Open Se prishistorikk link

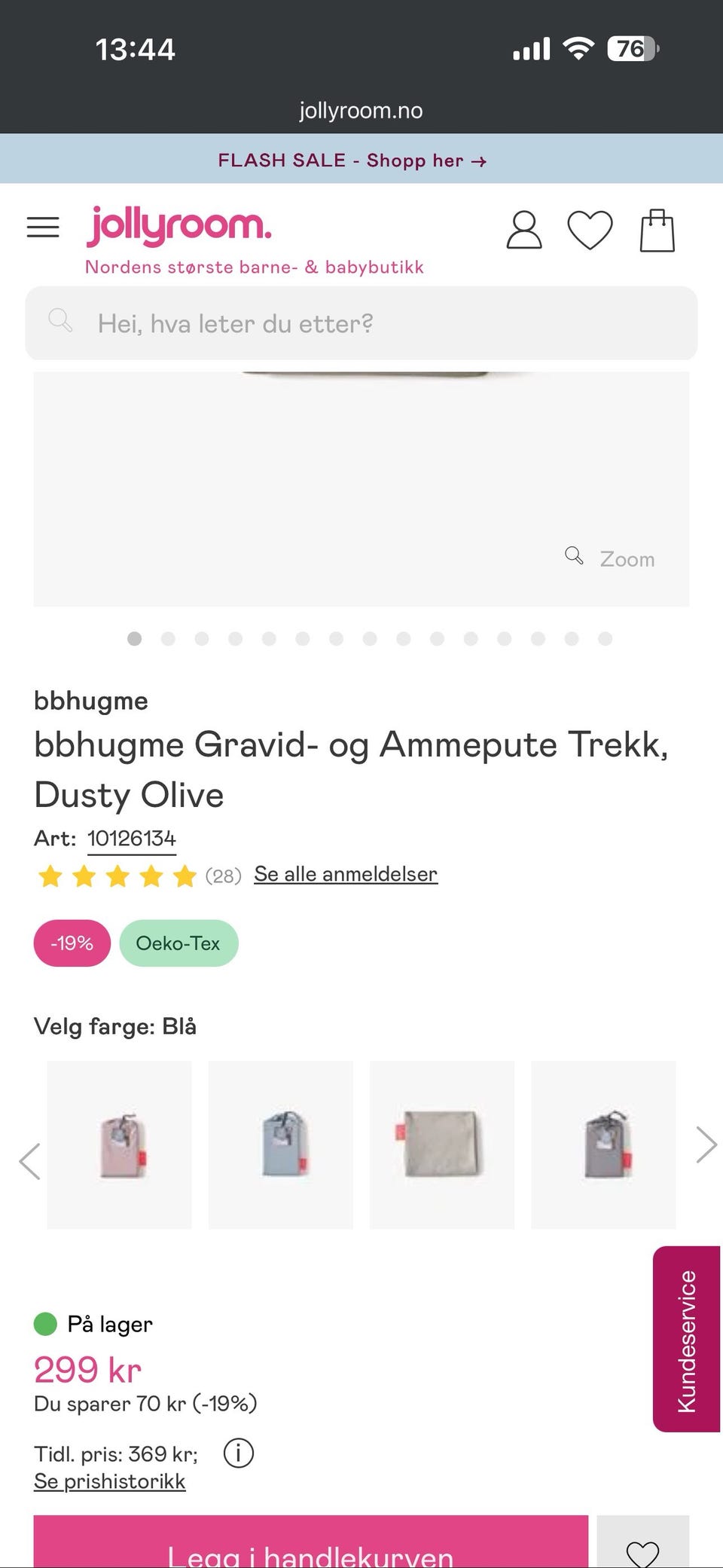coord(109,1481)
